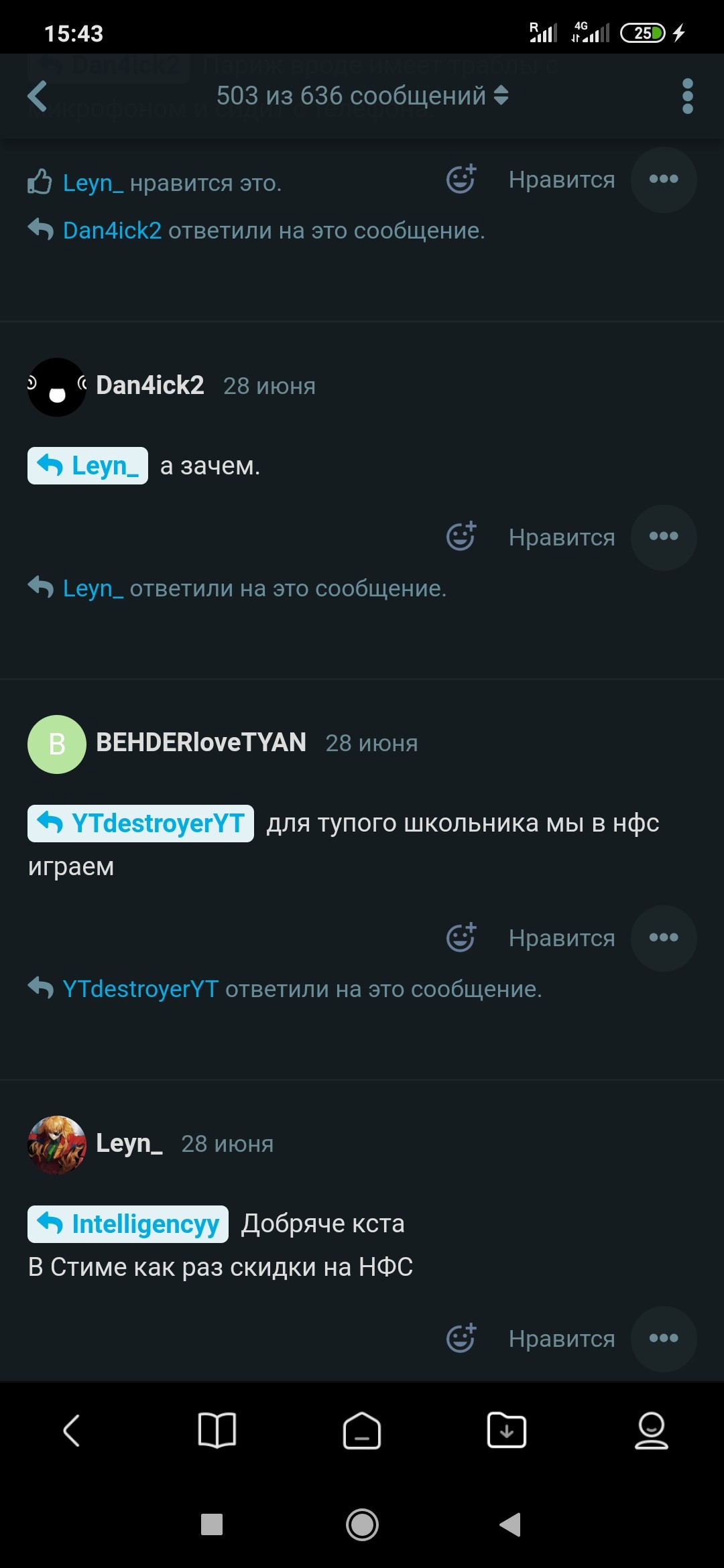Viewport: 724px width, 1568px height.
Task: Open the profile tab in the bottom bar
Action: (652, 1430)
